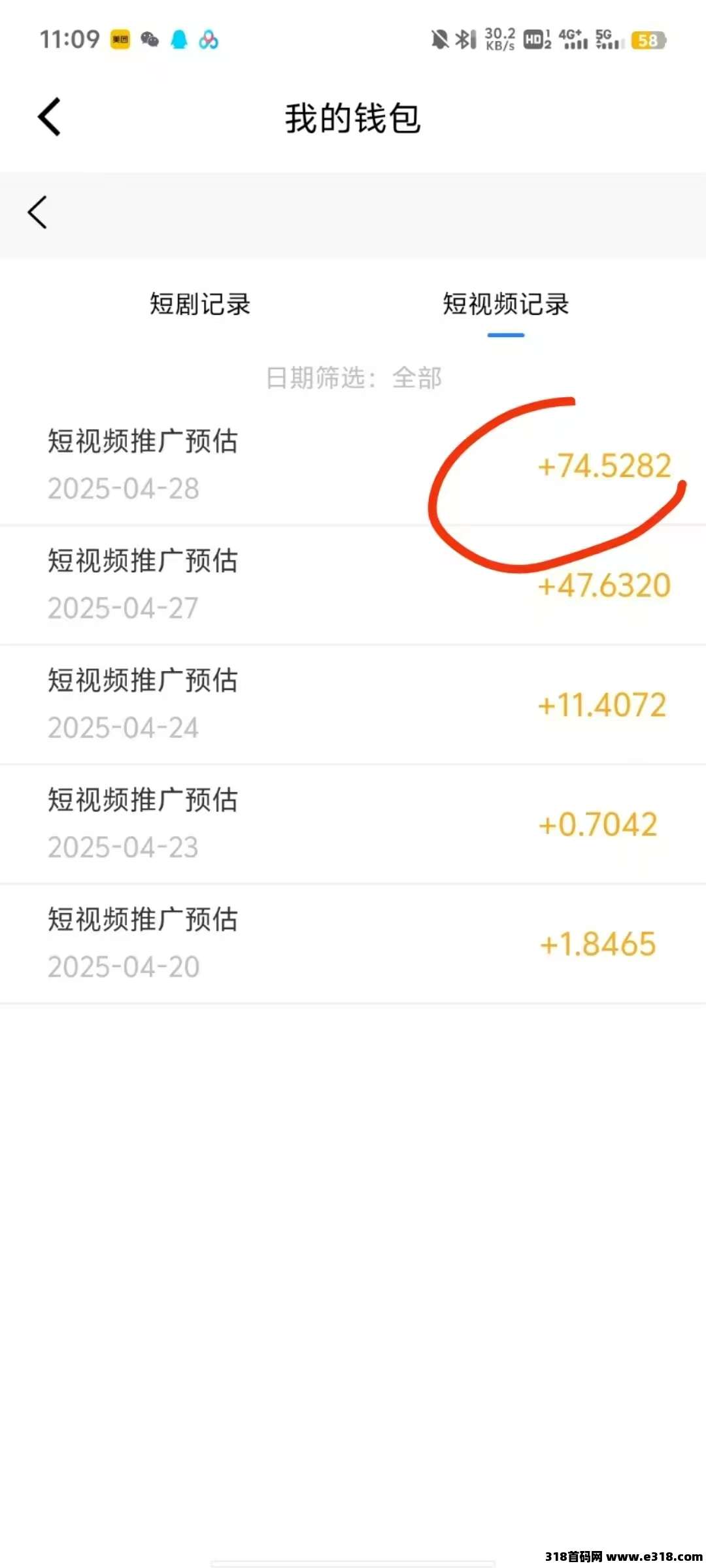The width and height of the screenshot is (706, 1568).
Task: Go back from the 我的钱包 title bar
Action: pos(49,117)
